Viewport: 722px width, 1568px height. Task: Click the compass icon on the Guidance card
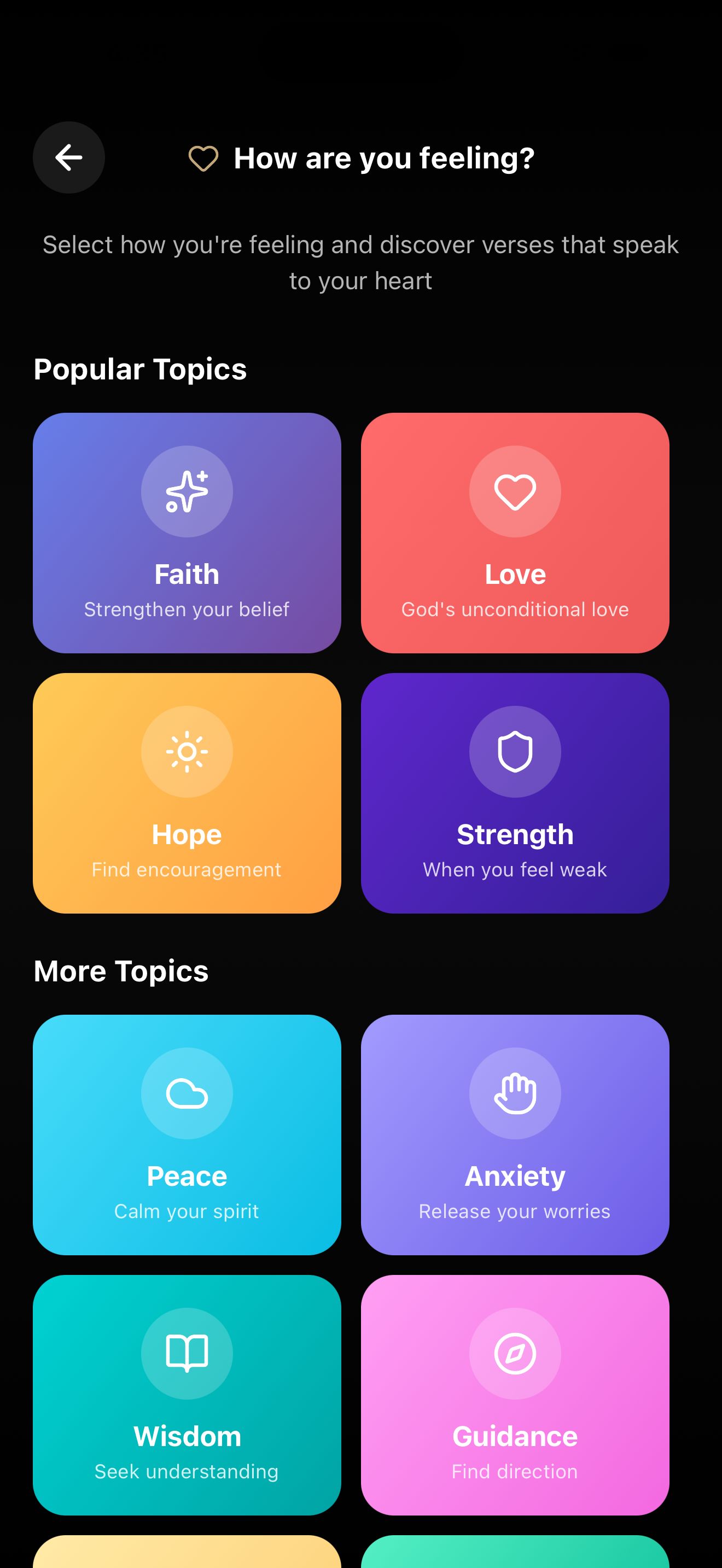coord(515,1354)
